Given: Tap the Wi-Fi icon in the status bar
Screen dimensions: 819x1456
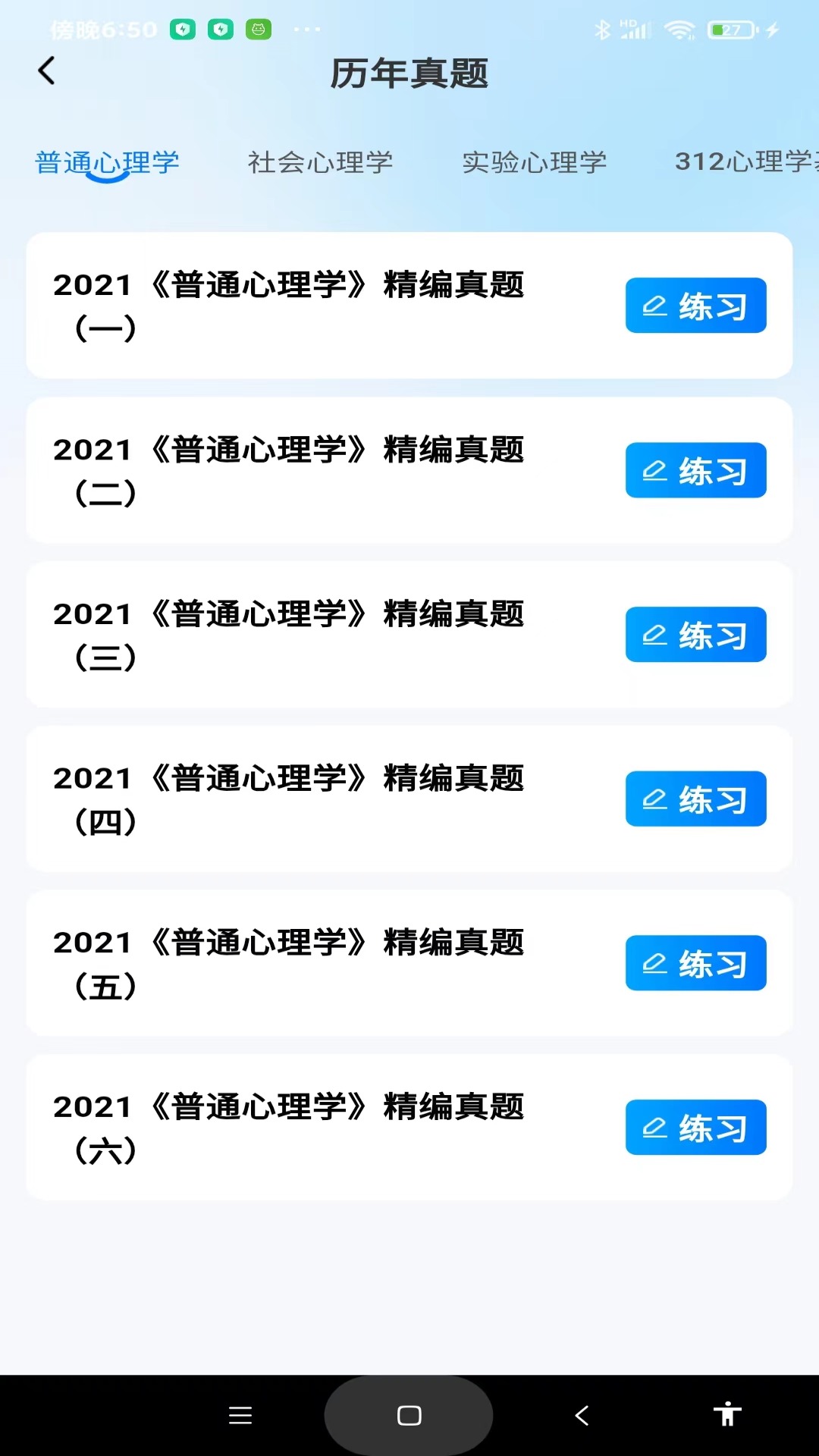Looking at the screenshot, I should 677,30.
